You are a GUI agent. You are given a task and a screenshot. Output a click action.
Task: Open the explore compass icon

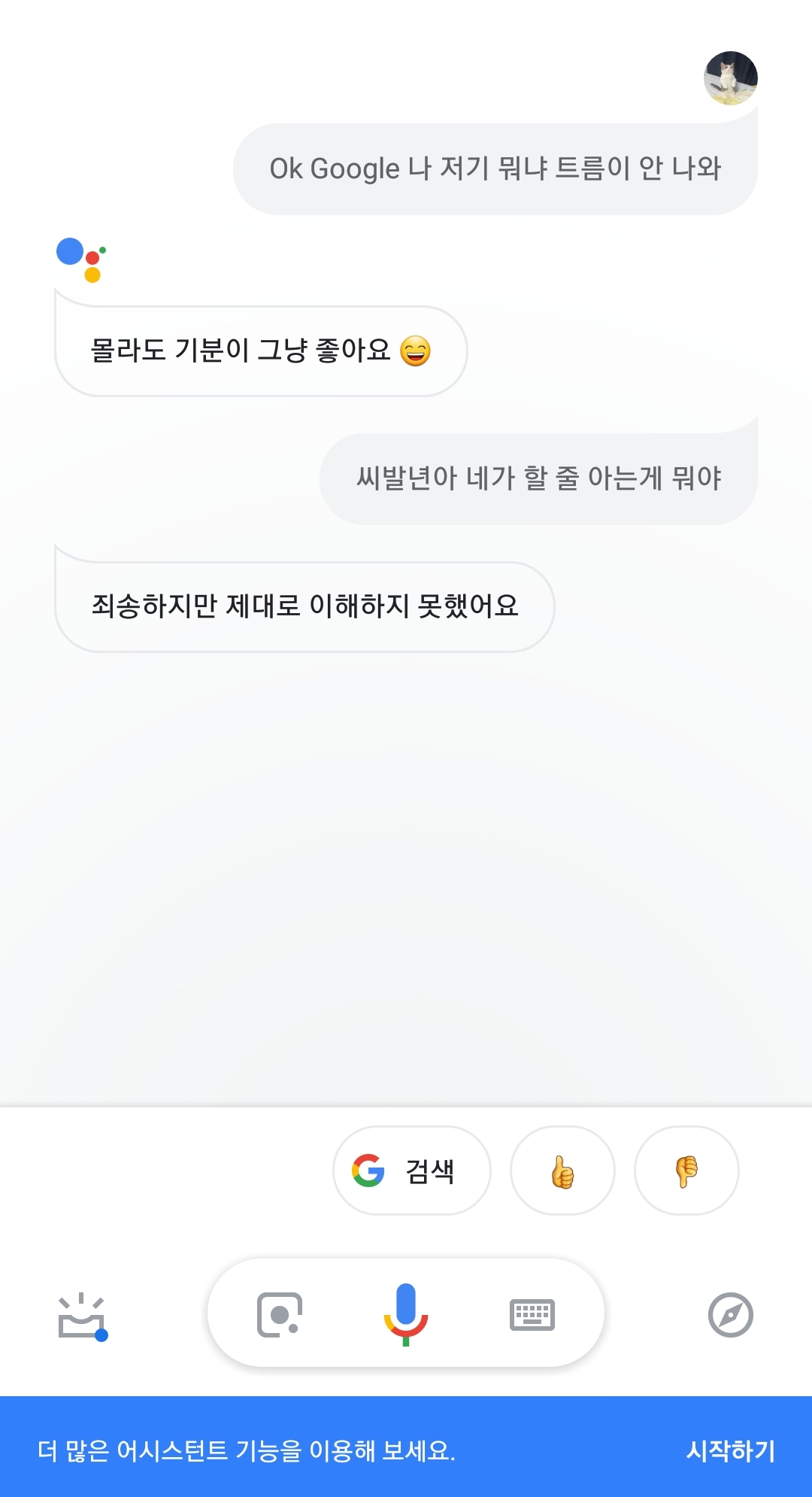click(730, 1315)
